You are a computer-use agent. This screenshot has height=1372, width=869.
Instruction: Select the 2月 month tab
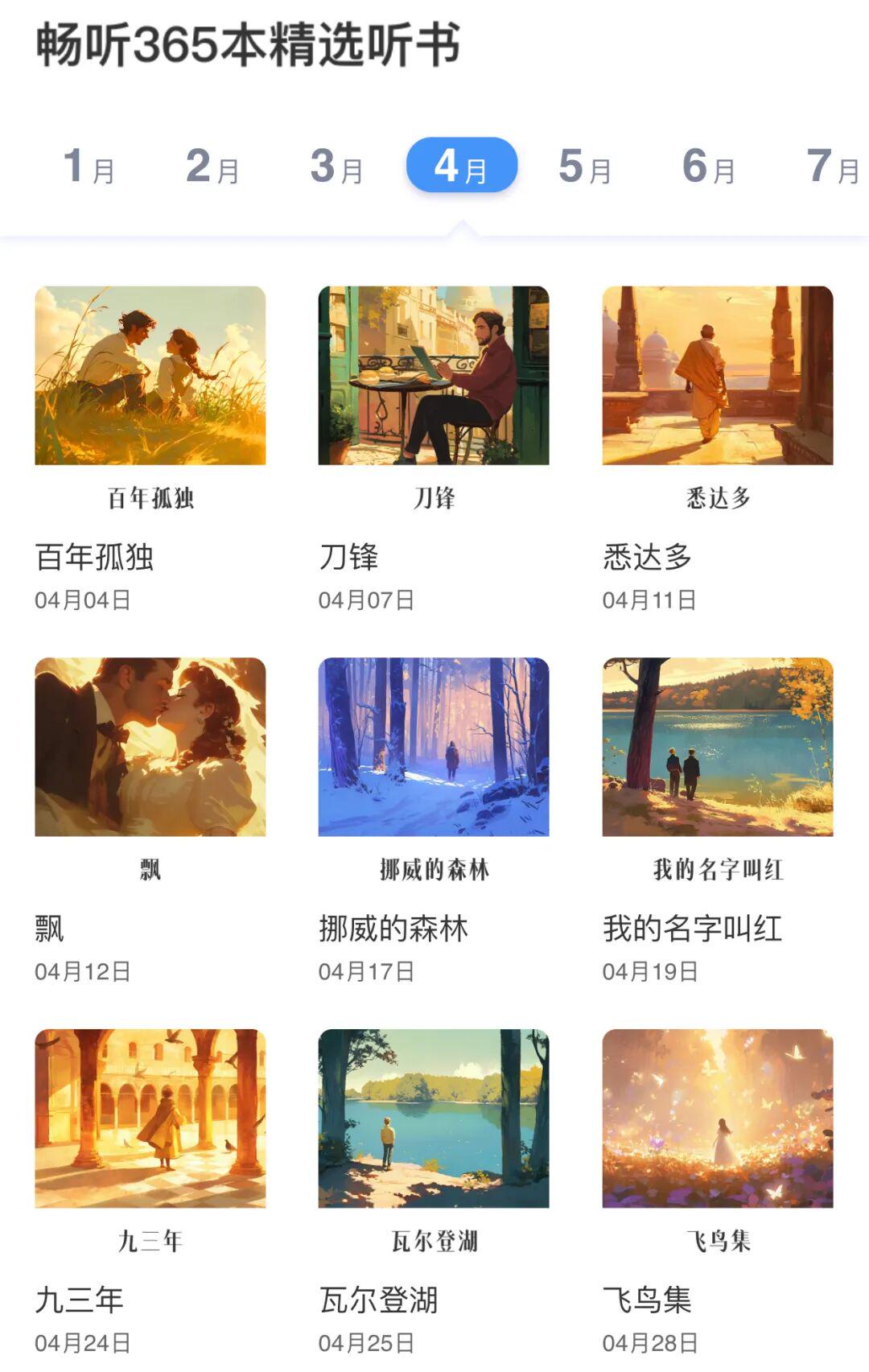[212, 167]
